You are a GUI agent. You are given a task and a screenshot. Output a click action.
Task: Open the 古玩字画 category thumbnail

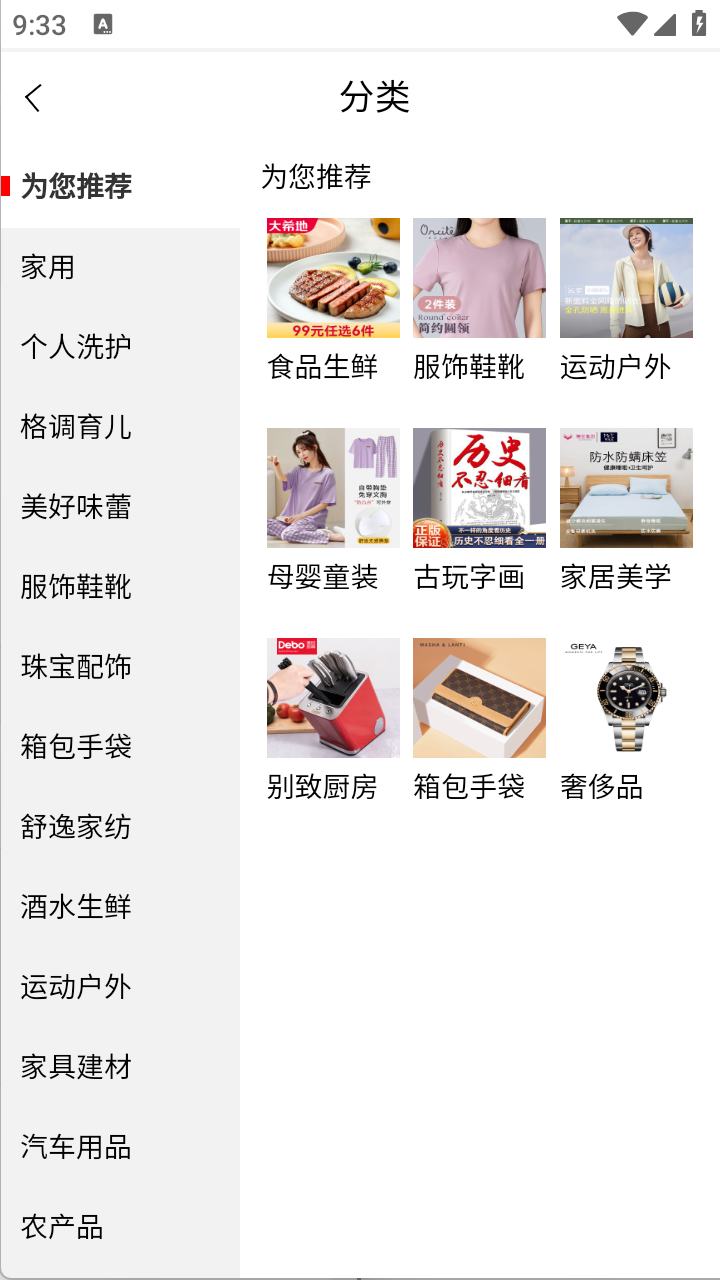tap(479, 488)
